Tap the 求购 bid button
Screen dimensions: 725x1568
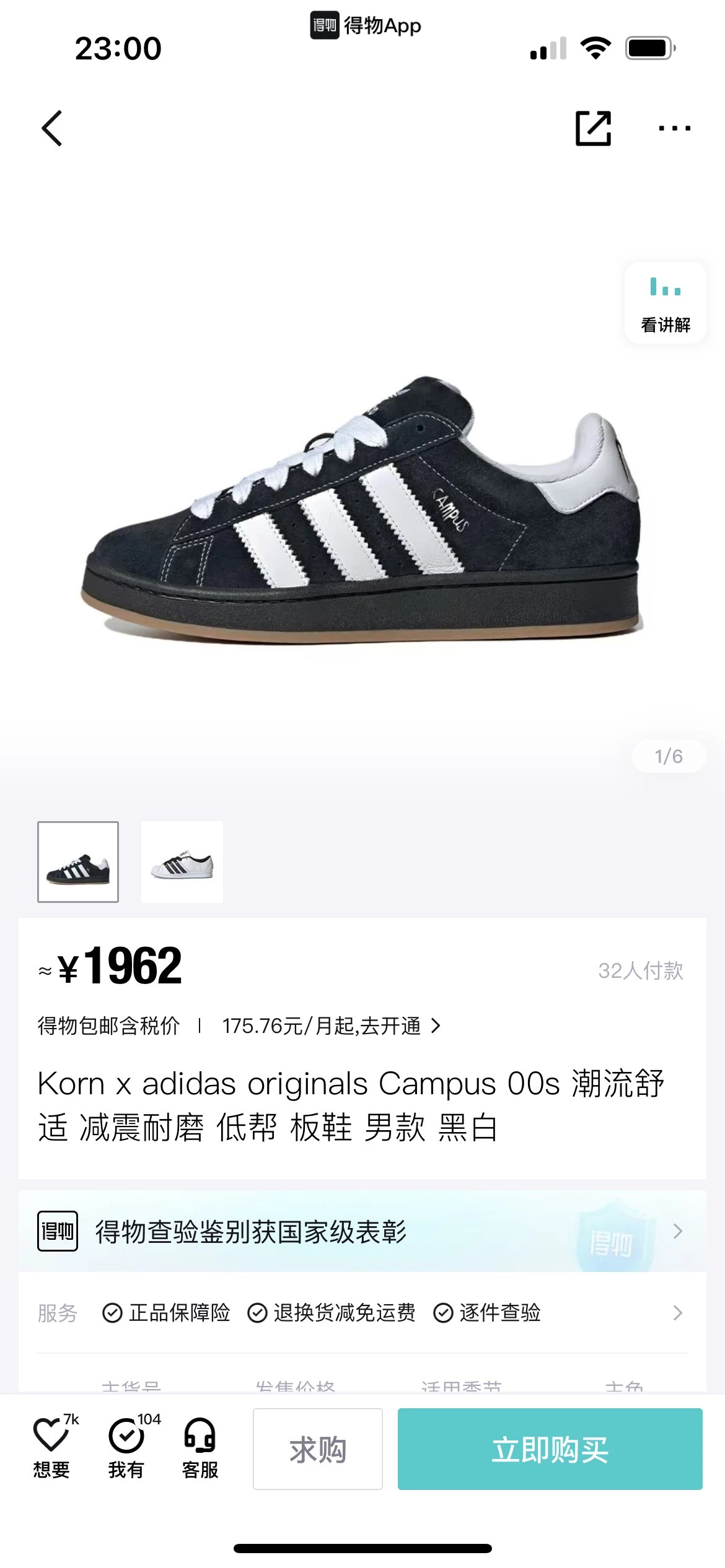[318, 1449]
